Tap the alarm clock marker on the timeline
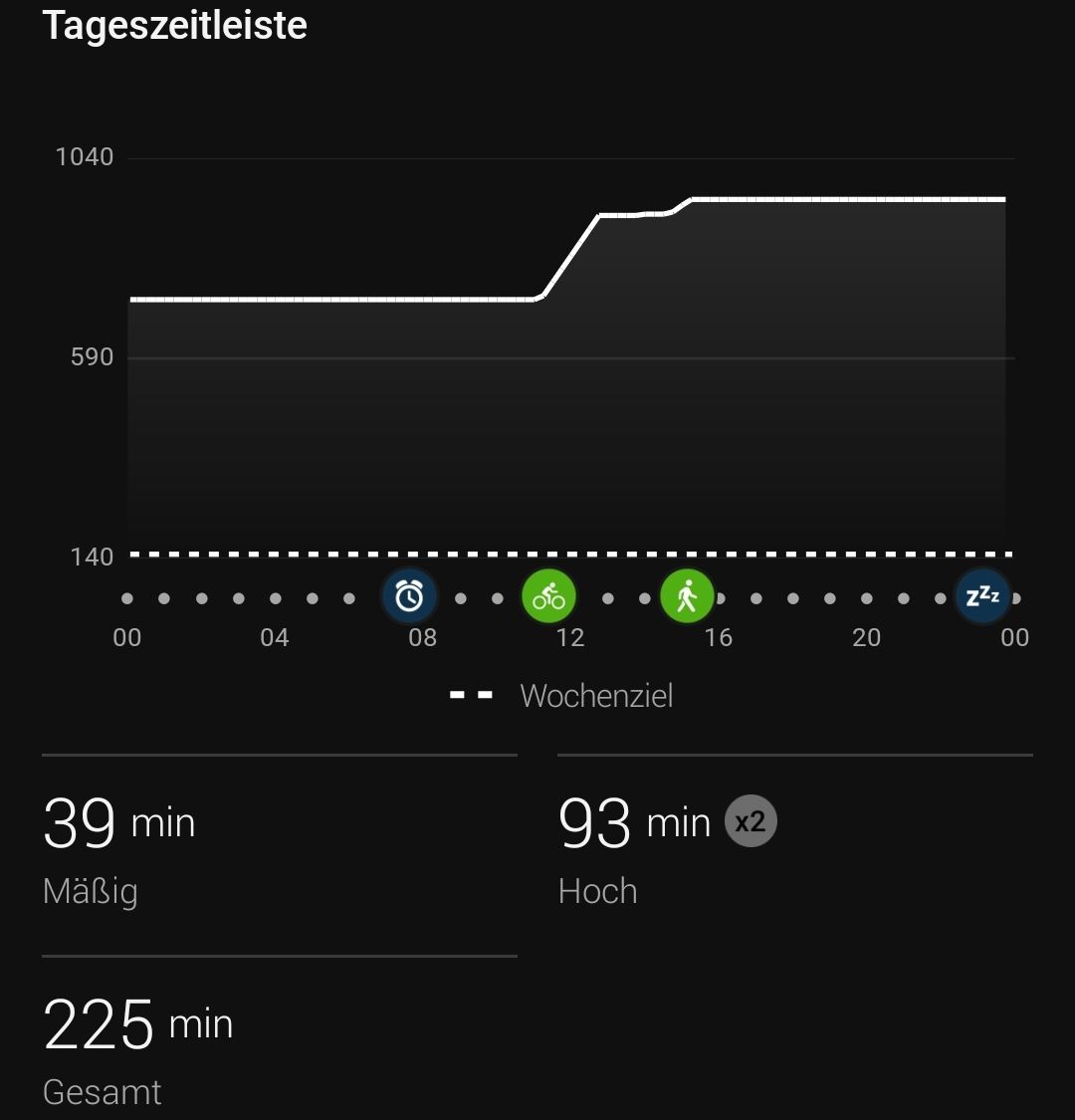This screenshot has width=1075, height=1120. (409, 596)
